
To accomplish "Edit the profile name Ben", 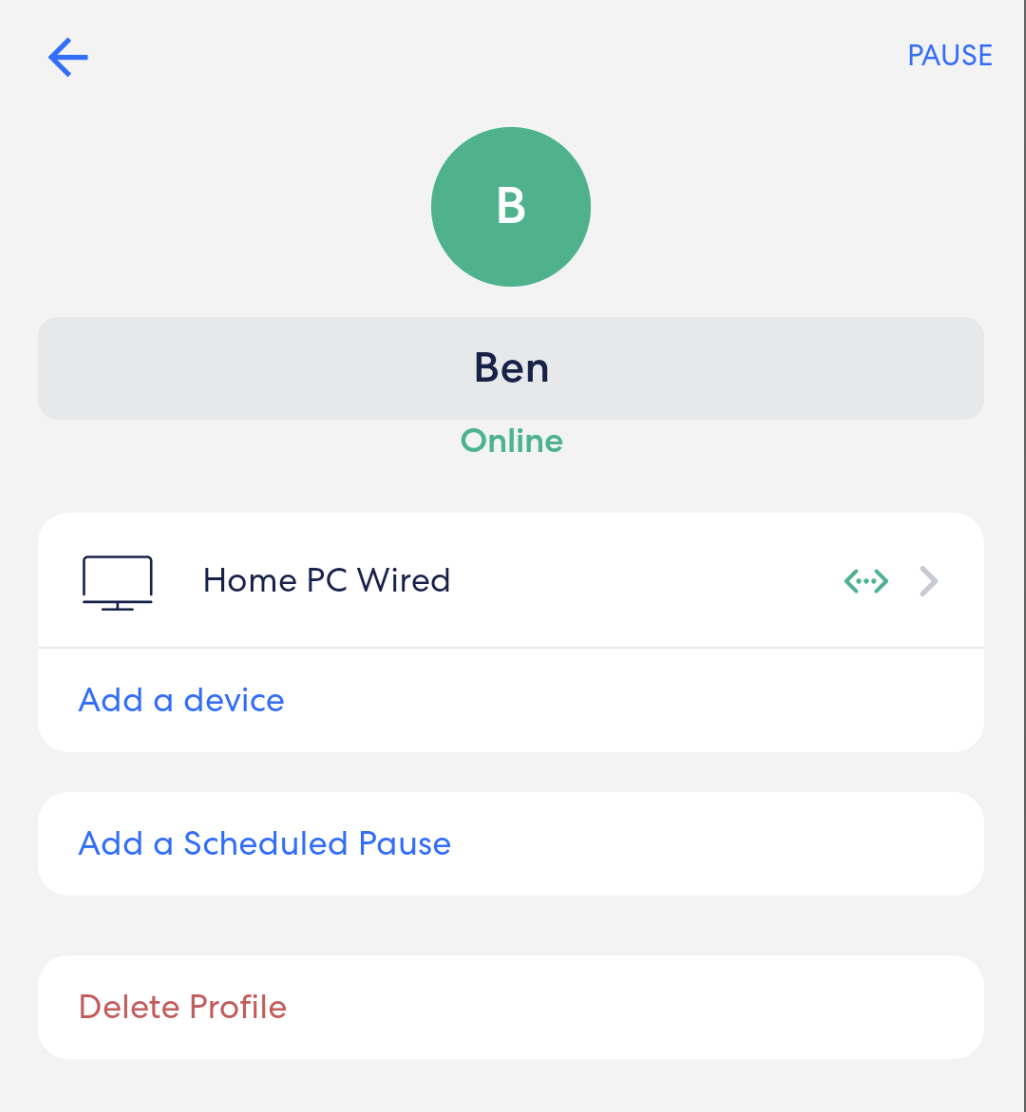I will pos(511,368).
